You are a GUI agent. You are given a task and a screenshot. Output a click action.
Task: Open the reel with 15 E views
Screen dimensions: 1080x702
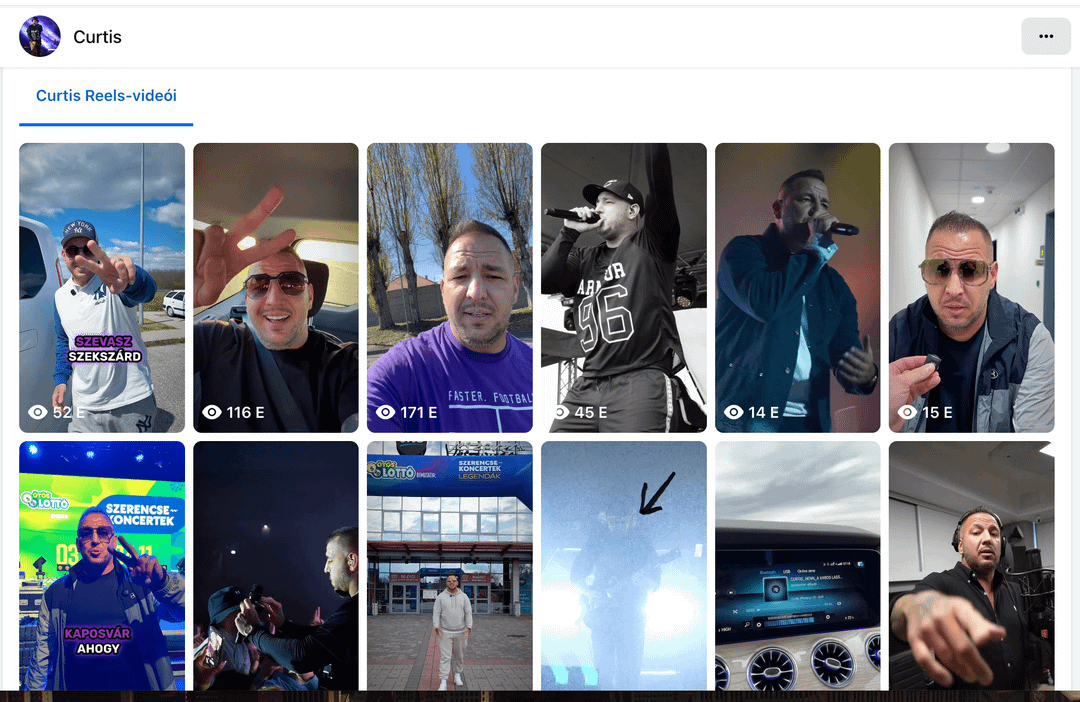click(x=972, y=287)
